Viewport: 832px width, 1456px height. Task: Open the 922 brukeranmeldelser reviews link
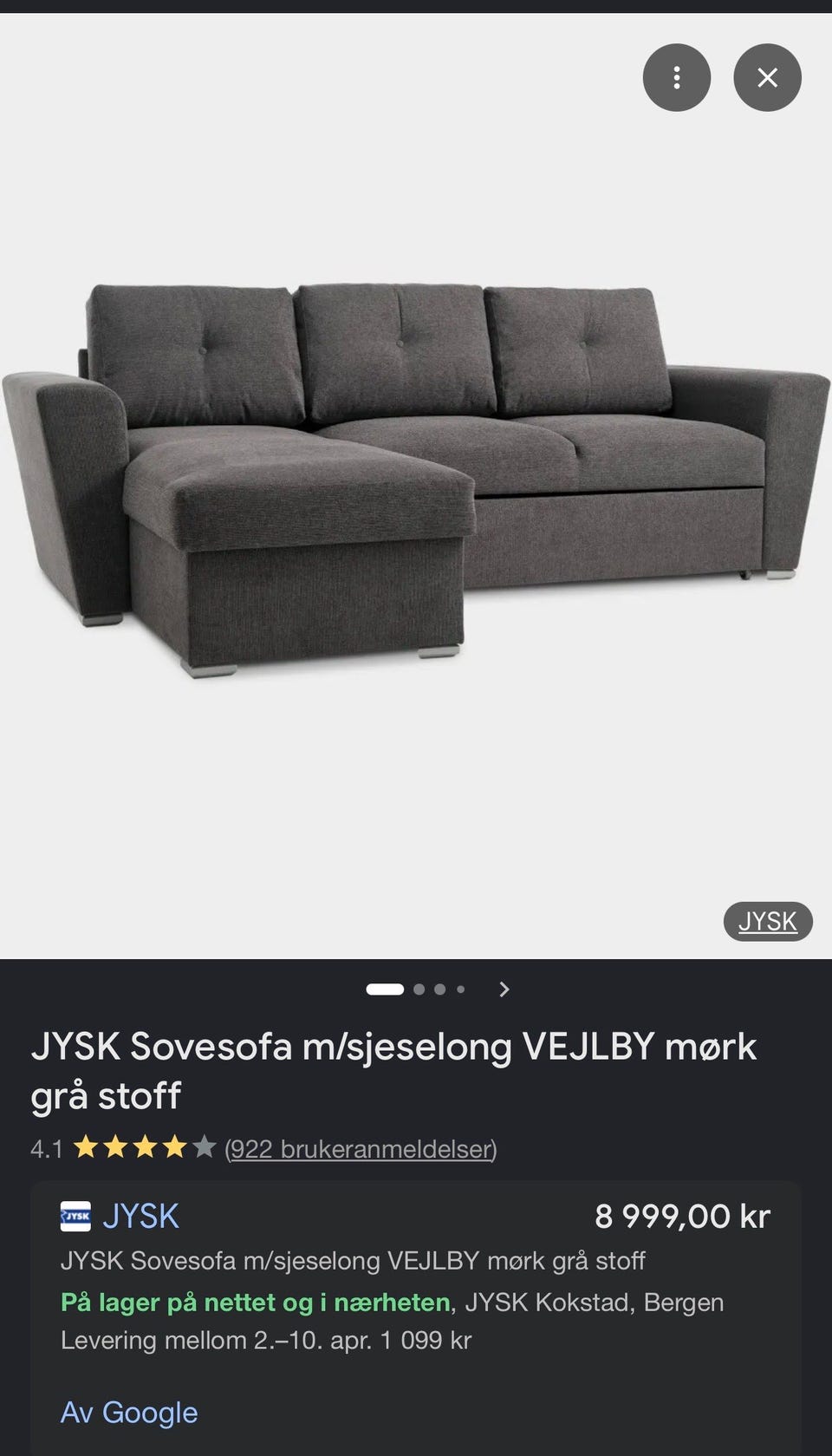tap(361, 1149)
